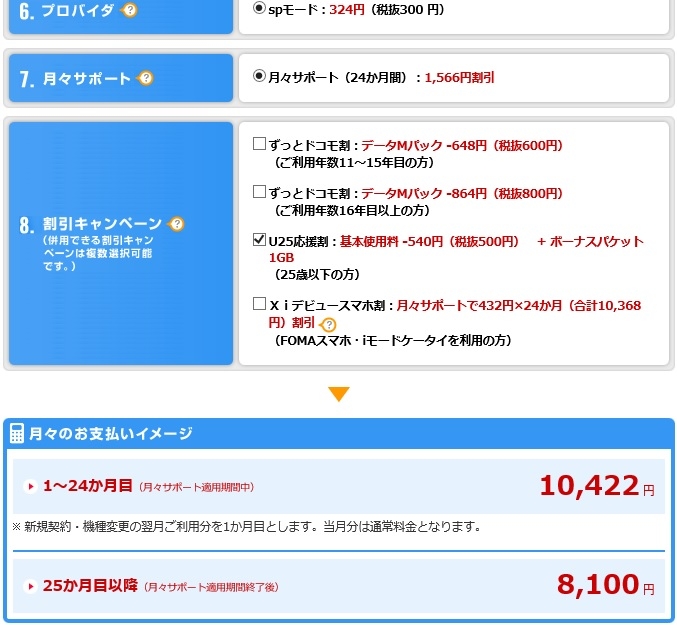Check ずっとドコモ割 -864円 discount option

pos(260,192)
